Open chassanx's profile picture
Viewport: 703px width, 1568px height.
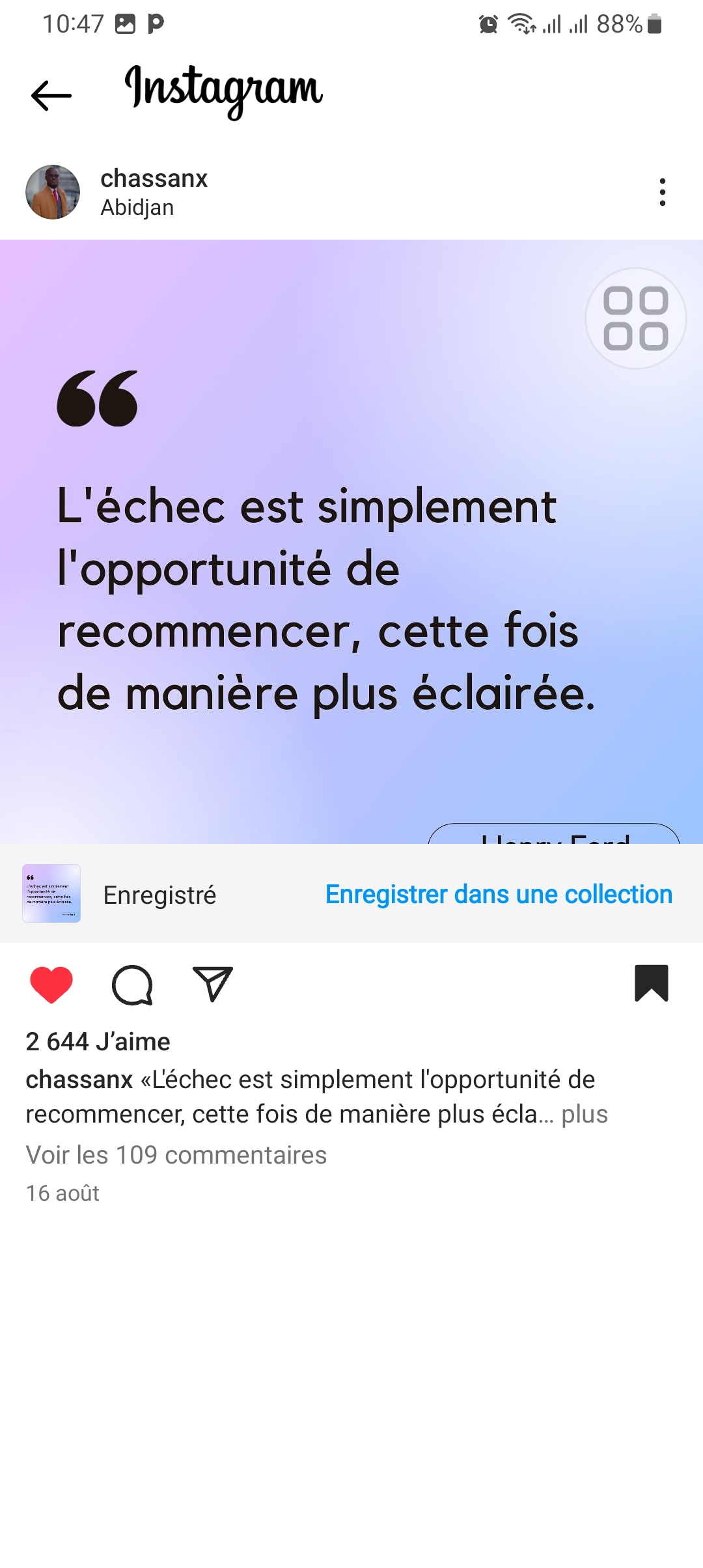(x=53, y=192)
